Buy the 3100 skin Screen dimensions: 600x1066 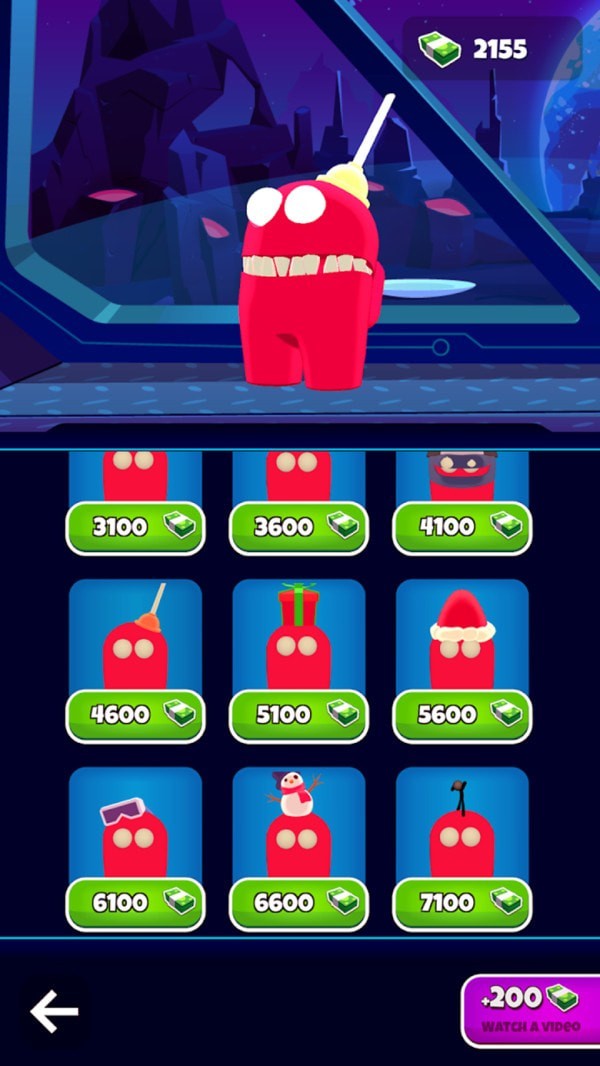135,527
